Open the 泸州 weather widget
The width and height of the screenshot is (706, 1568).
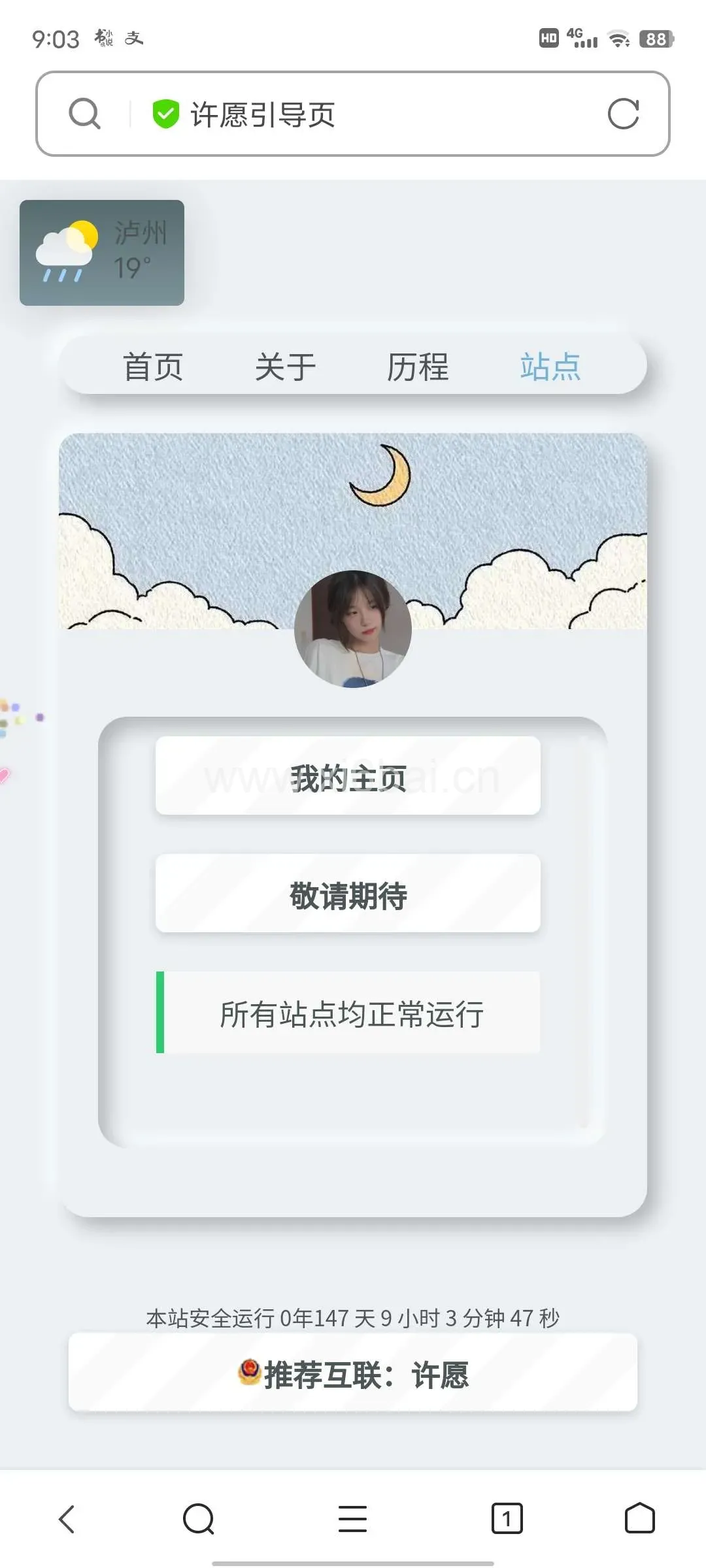102,253
